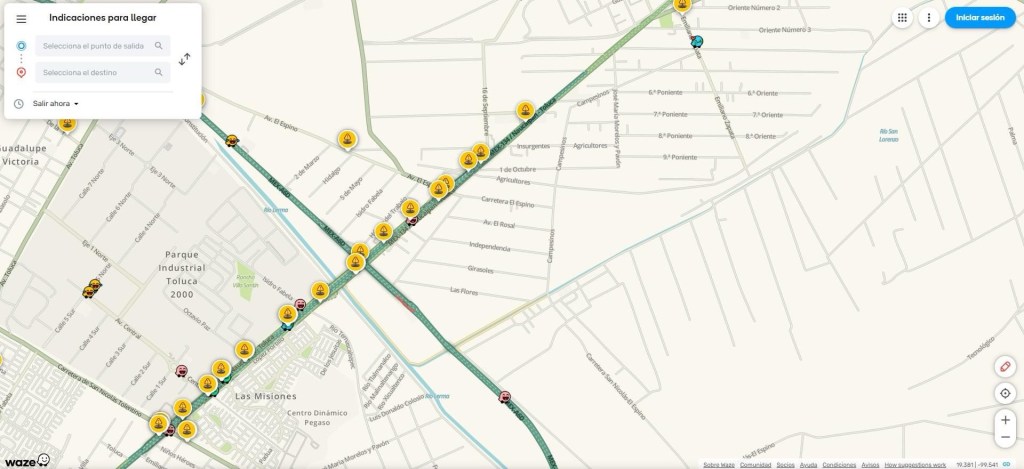Screen dimensions: 1024x469
Task: Open the apps grid menu
Action: 902,18
